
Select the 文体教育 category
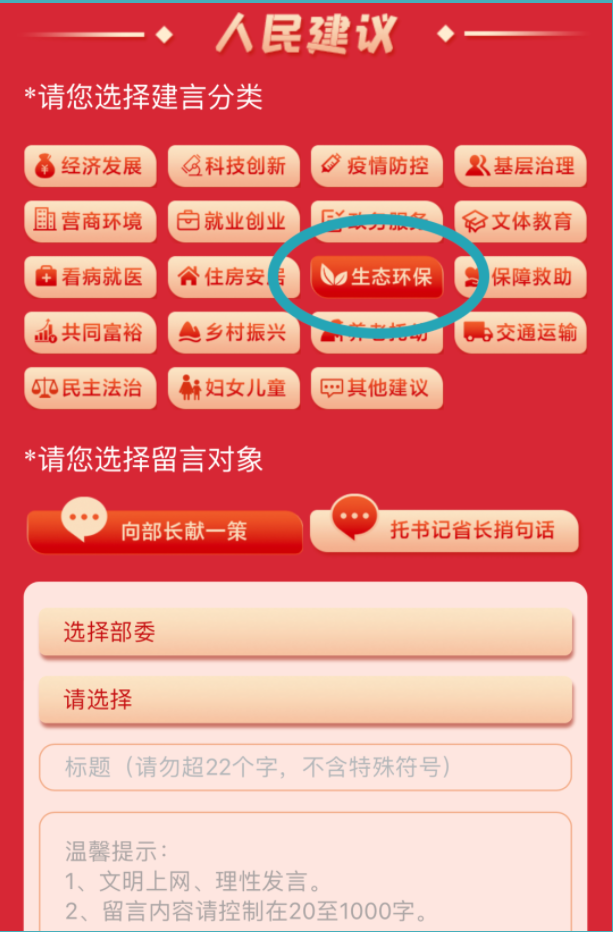(520, 222)
